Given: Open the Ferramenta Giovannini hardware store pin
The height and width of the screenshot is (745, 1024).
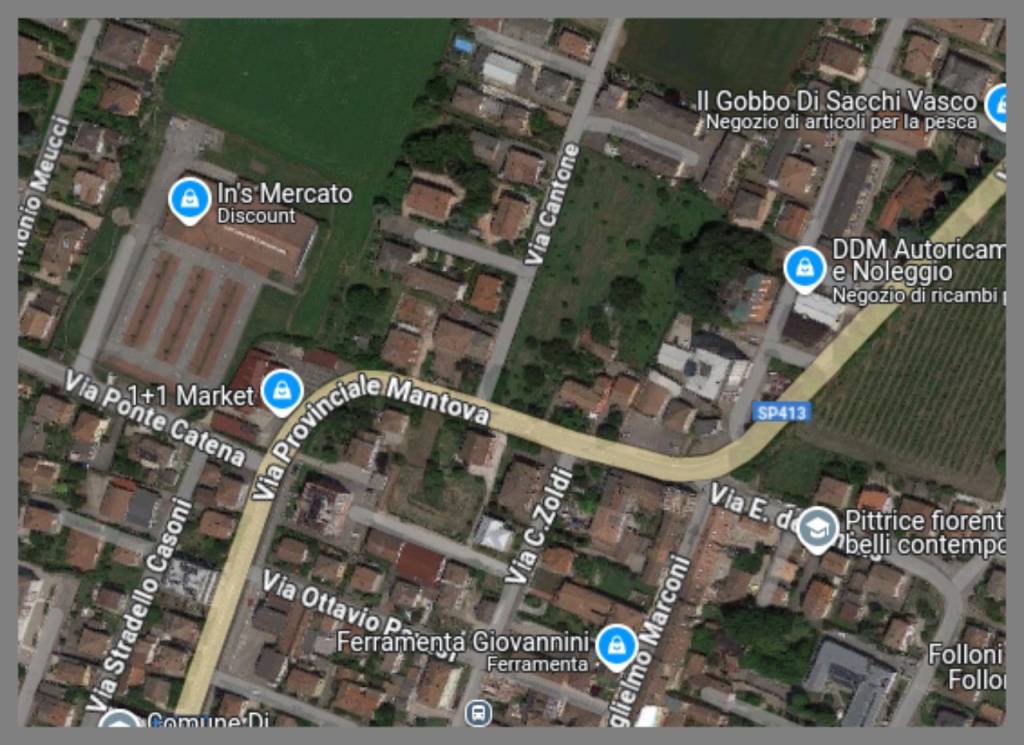Looking at the screenshot, I should (x=616, y=645).
